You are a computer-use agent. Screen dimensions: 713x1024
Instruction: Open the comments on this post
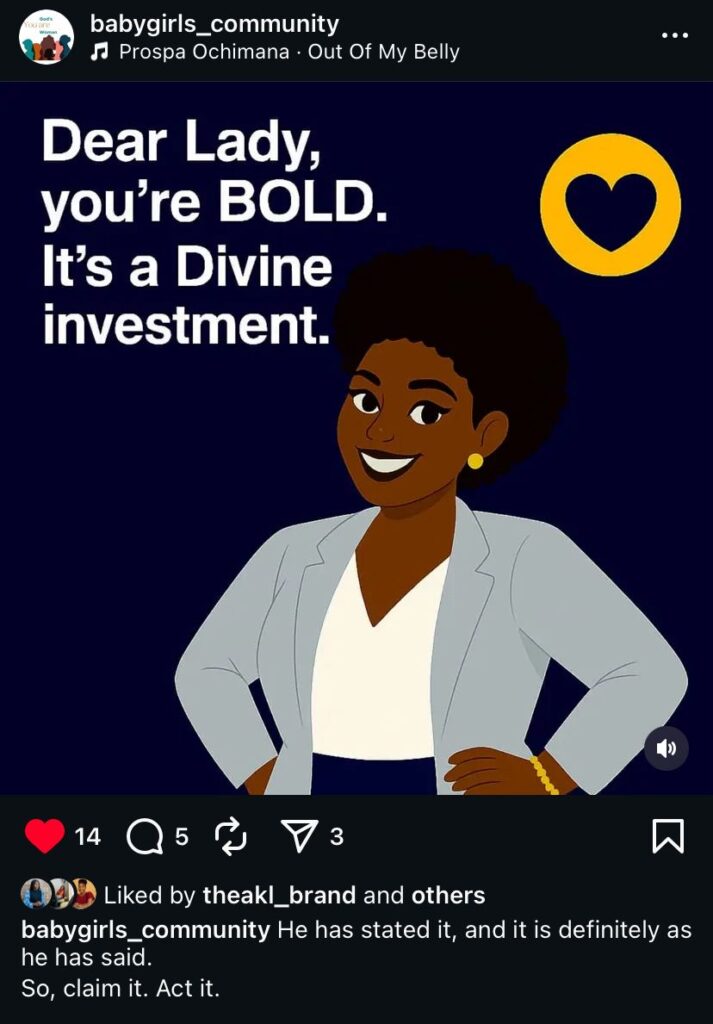point(145,837)
